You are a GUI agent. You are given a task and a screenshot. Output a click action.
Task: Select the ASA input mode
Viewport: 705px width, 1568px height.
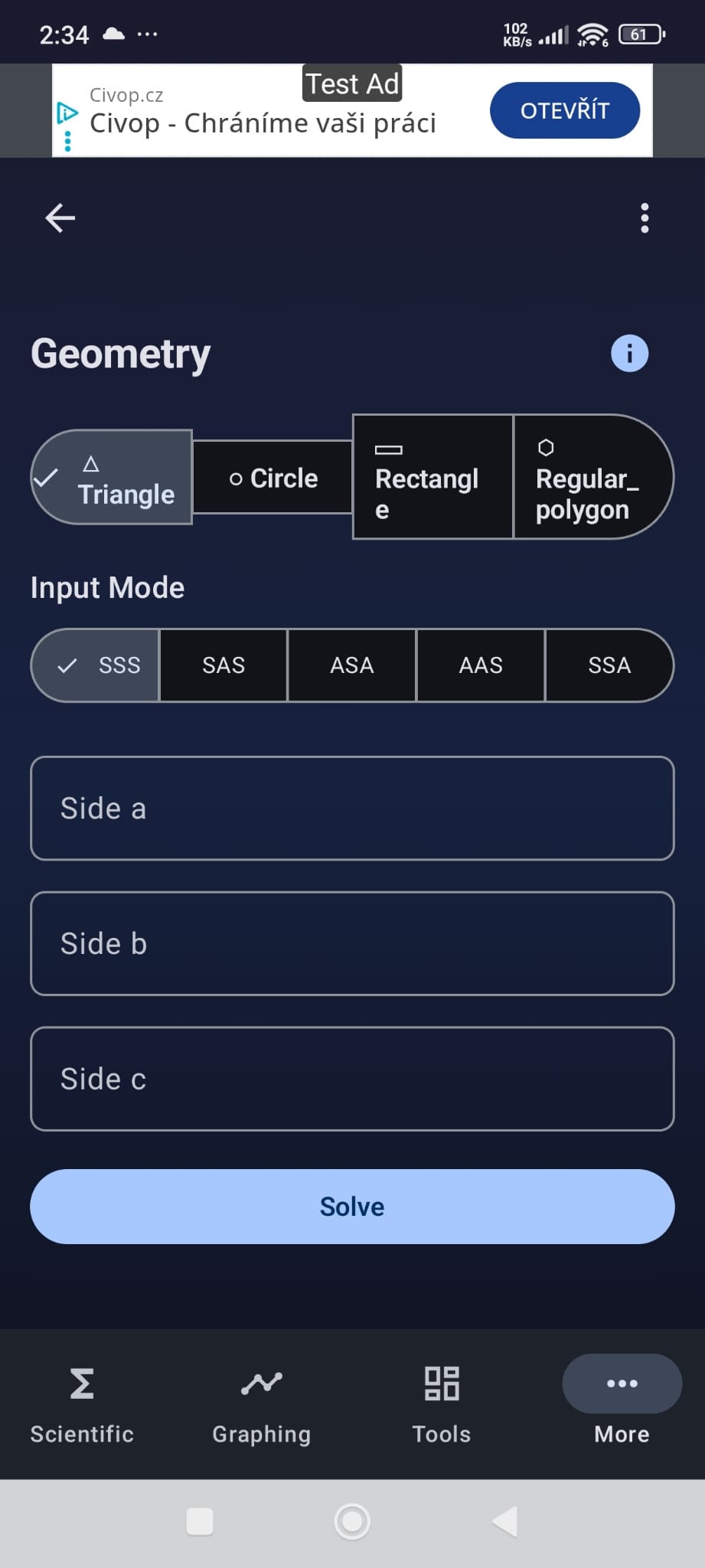click(x=352, y=665)
